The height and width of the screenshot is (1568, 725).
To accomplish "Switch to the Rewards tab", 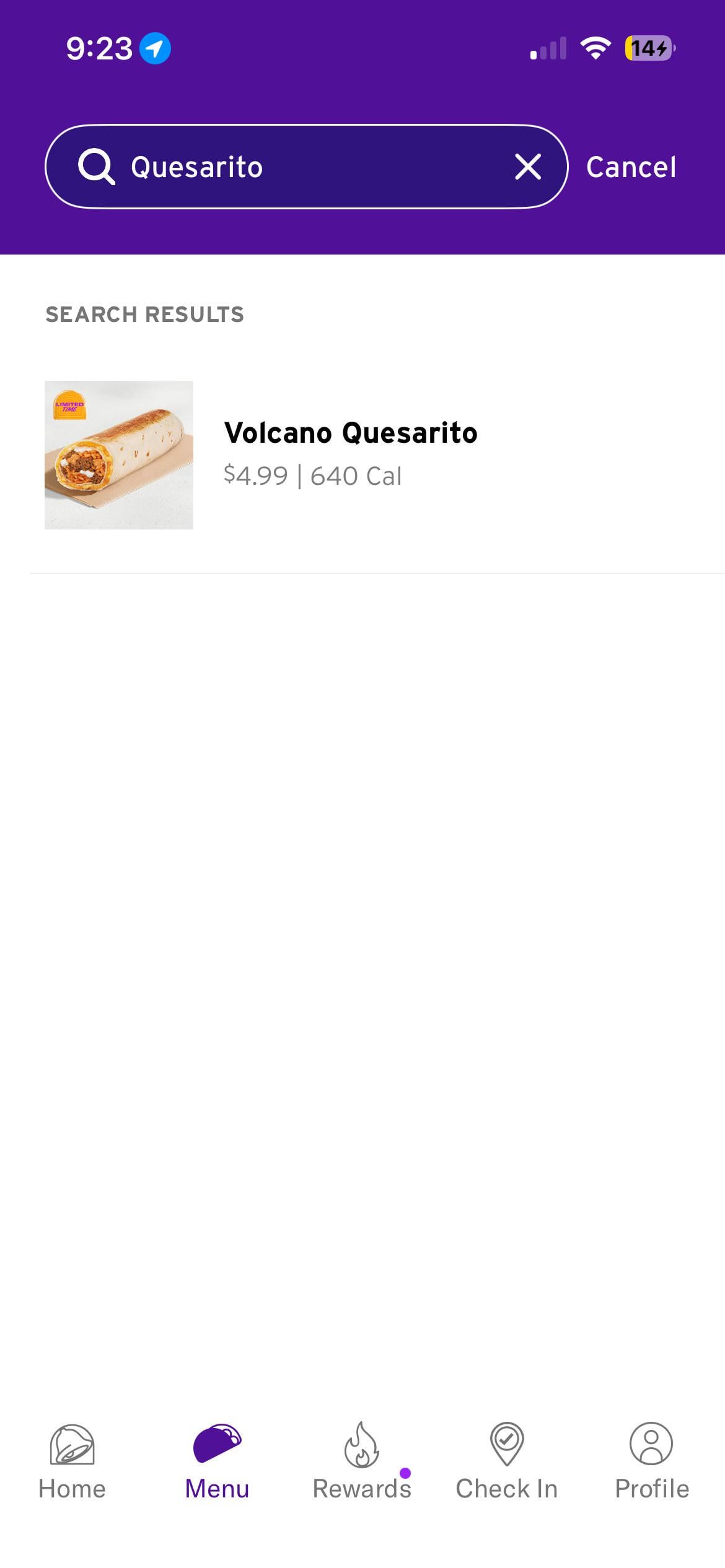I will point(362,1460).
